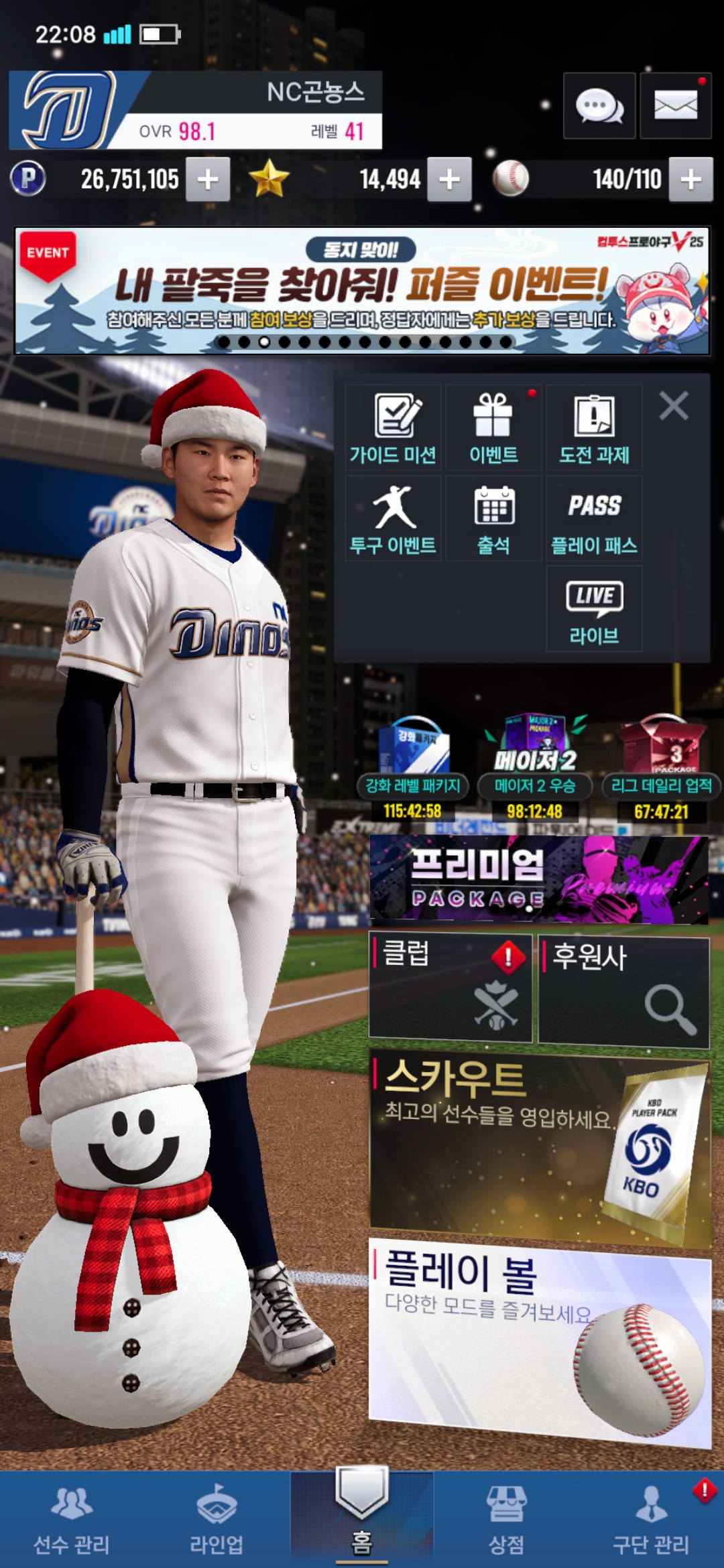This screenshot has height=1568, width=724.
Task: Open 라이브 LIVE menu
Action: [594, 608]
